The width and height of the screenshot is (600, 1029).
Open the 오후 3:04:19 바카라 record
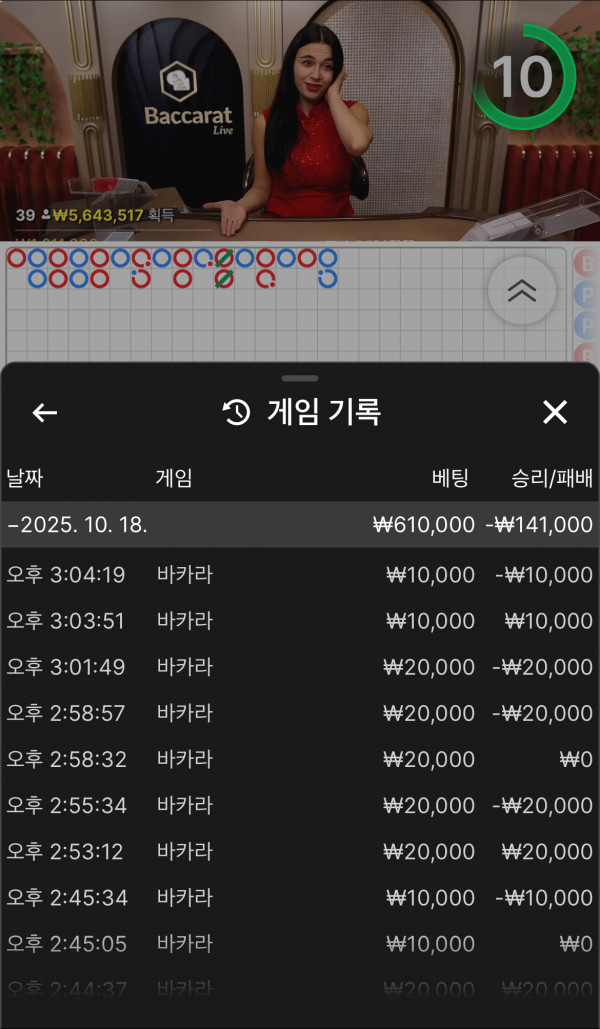[300, 575]
